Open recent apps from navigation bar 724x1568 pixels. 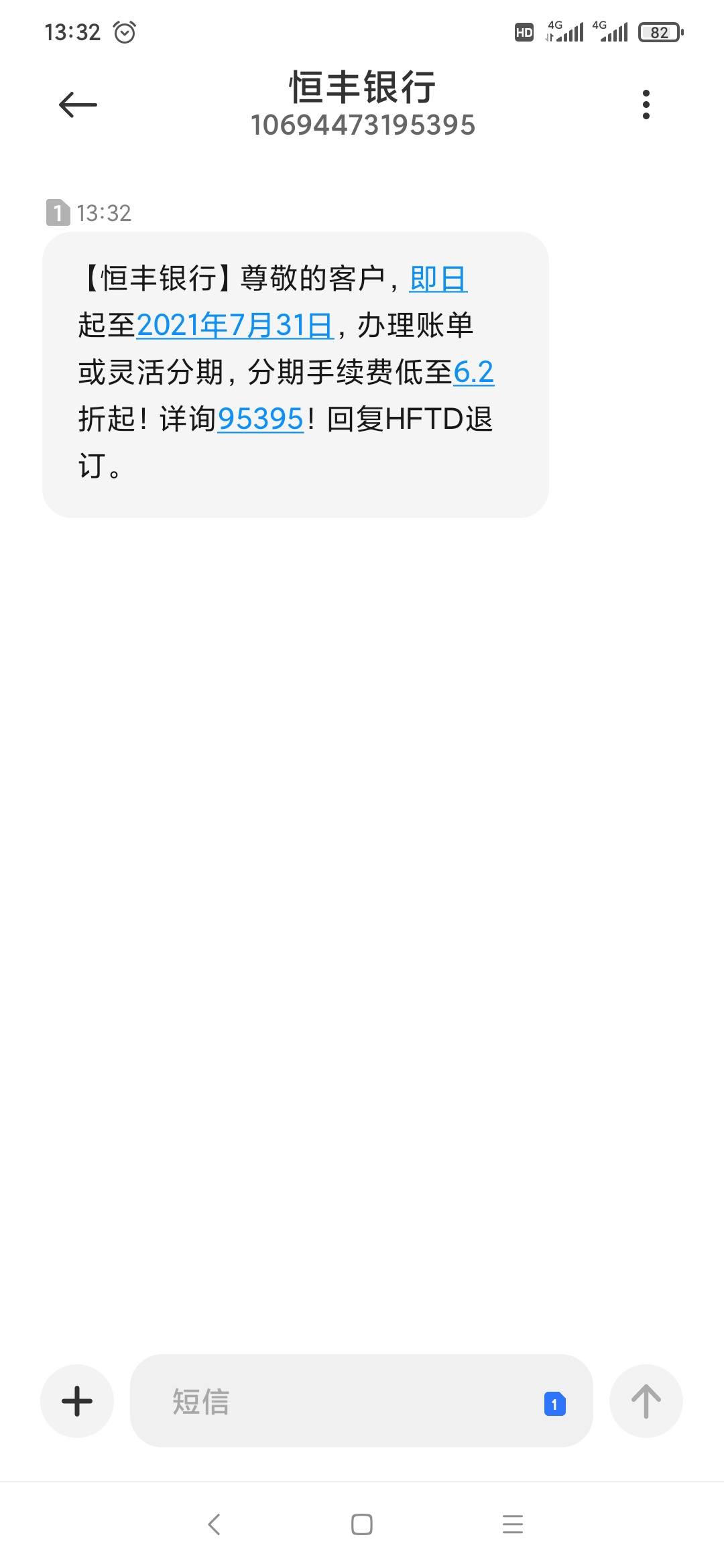[x=513, y=1524]
